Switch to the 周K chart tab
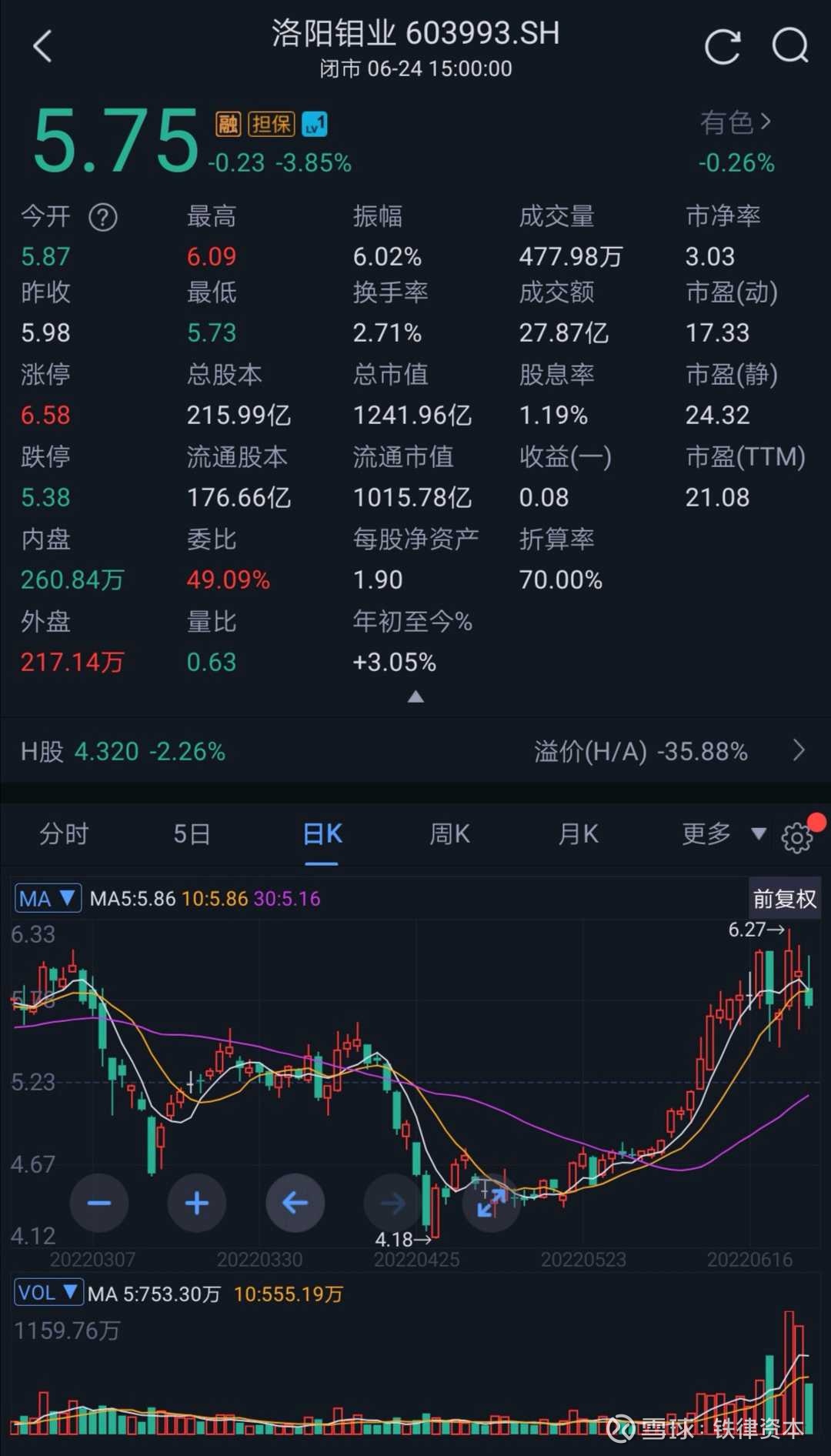 tap(450, 834)
